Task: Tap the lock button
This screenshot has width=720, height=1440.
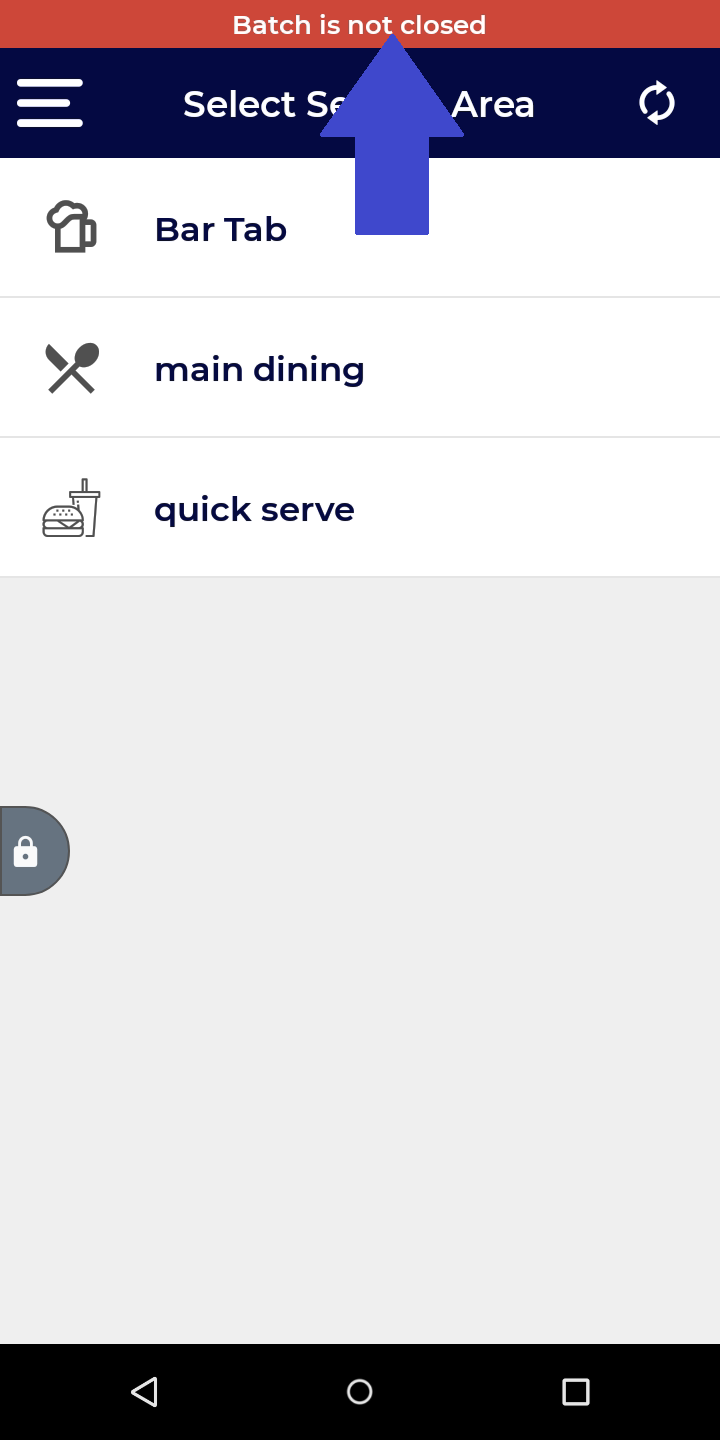Action: pyautogui.click(x=27, y=852)
